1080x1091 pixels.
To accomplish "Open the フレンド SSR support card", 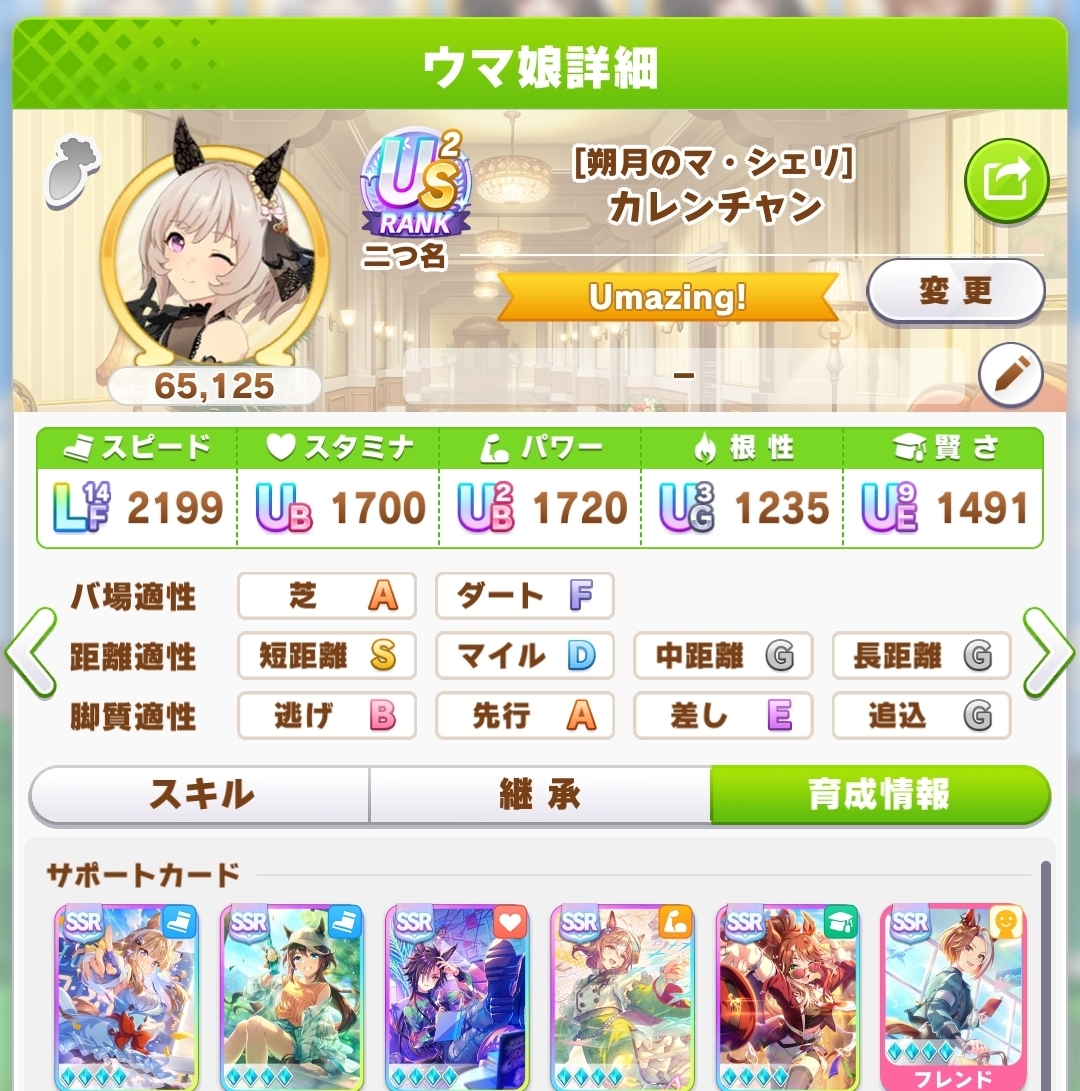I will 953,995.
